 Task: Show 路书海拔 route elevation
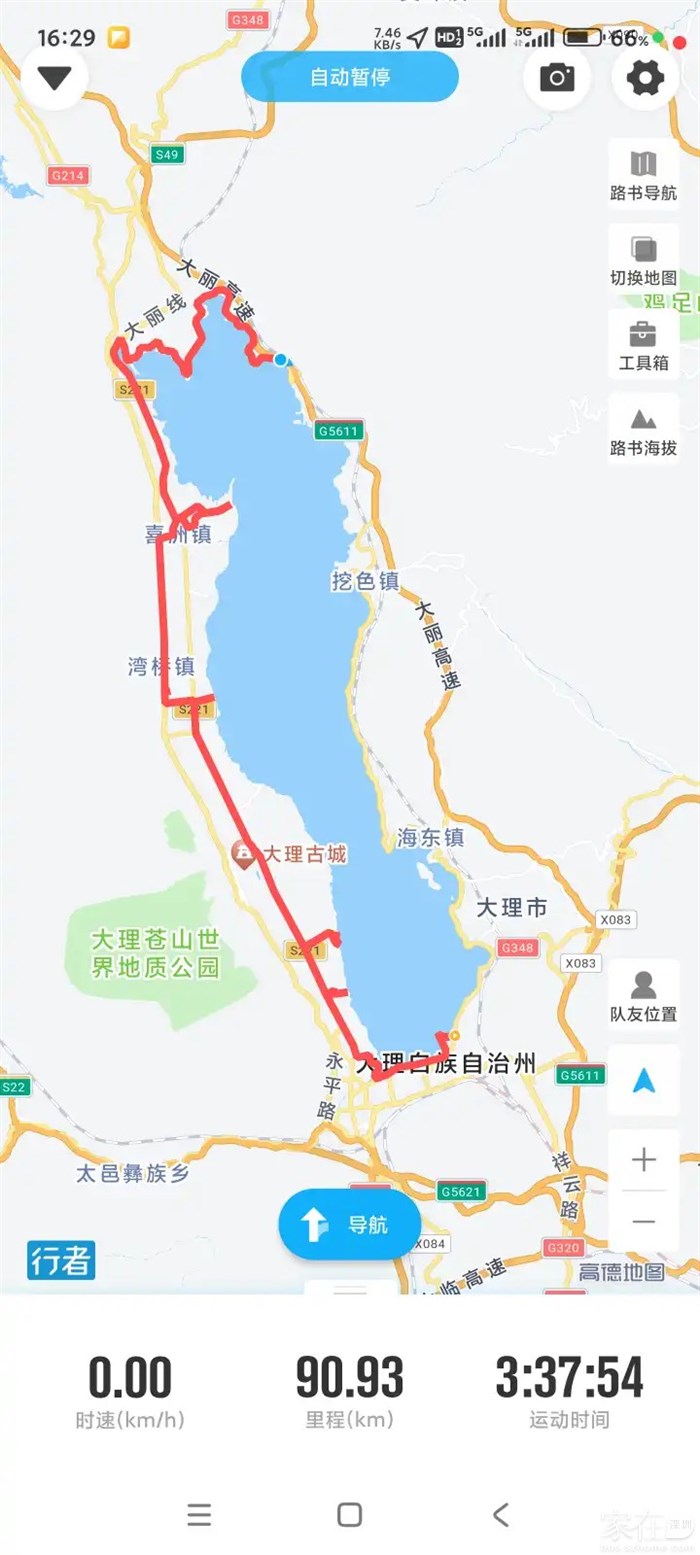point(643,430)
